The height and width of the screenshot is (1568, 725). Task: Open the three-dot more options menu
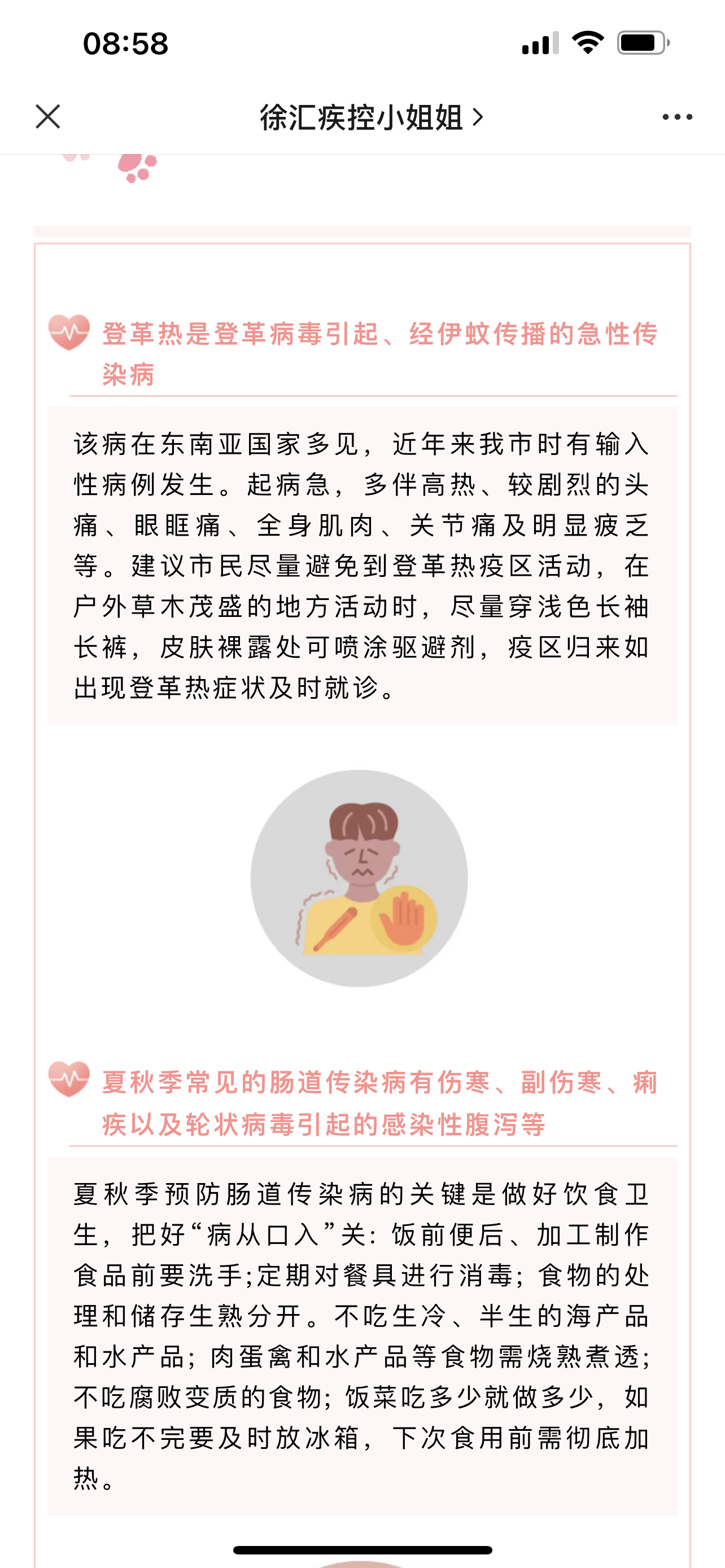pyautogui.click(x=677, y=117)
